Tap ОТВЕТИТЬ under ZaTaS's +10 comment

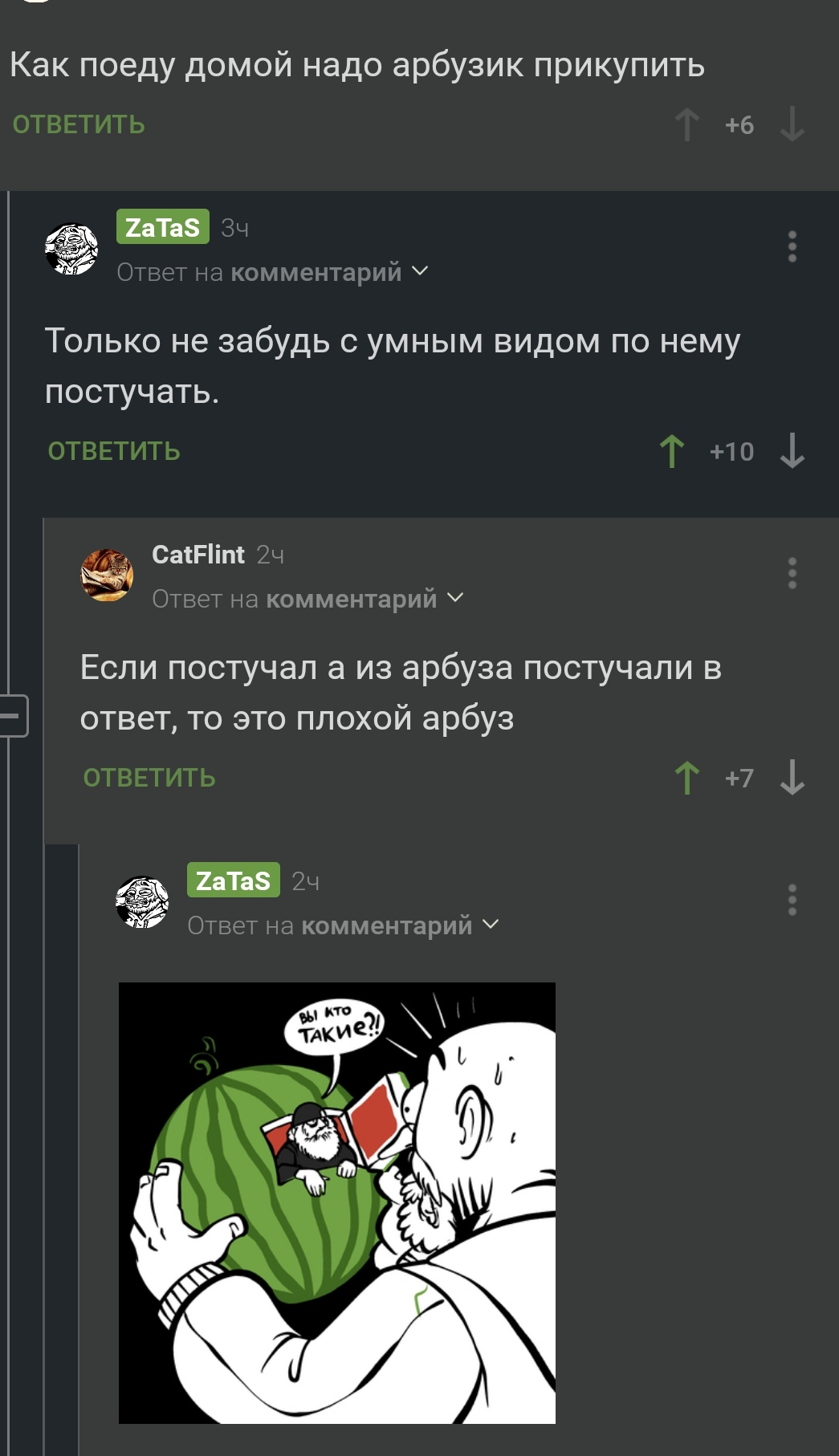click(x=114, y=451)
